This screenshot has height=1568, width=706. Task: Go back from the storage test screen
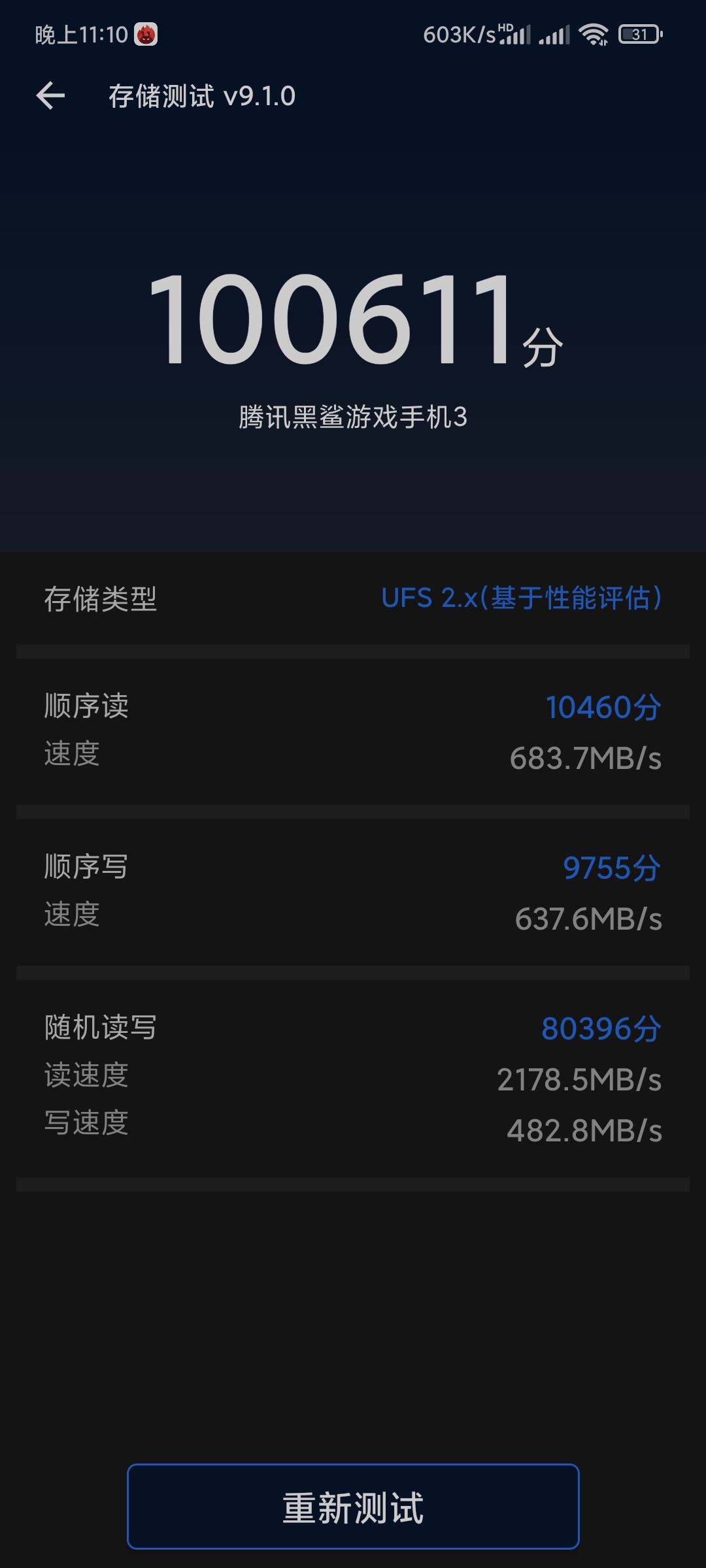50,96
